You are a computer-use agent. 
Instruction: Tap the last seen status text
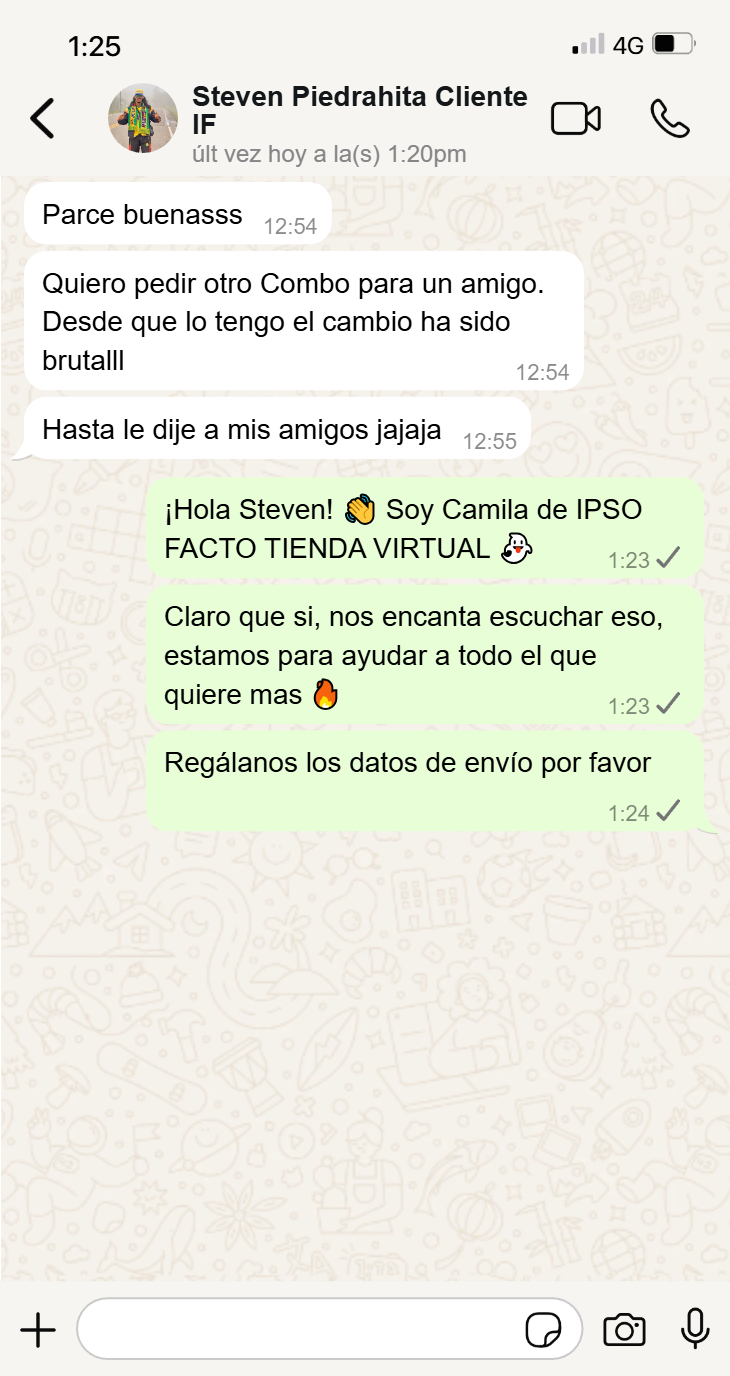coord(311,154)
